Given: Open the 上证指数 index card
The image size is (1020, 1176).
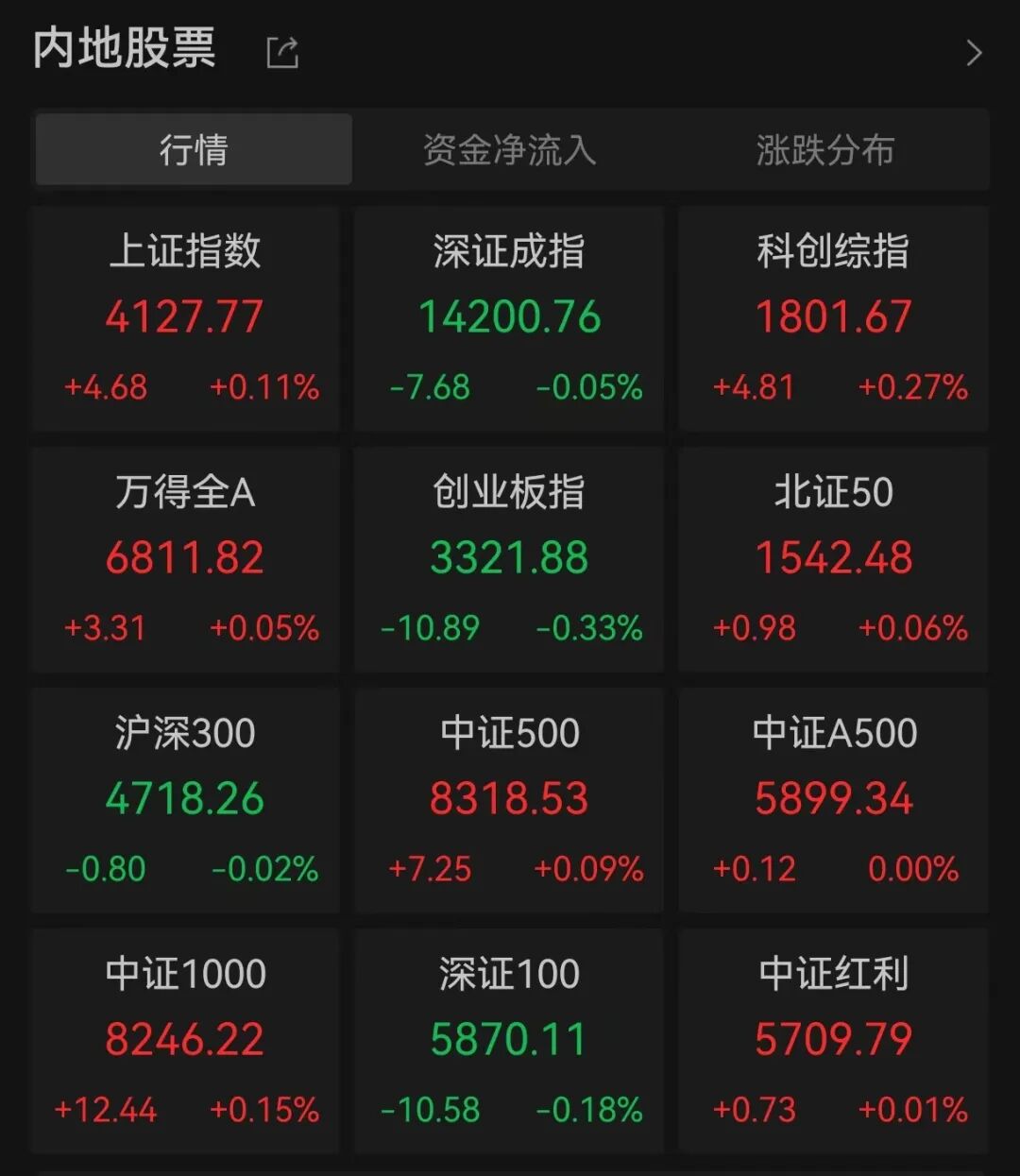Looking at the screenshot, I should coord(185,318).
